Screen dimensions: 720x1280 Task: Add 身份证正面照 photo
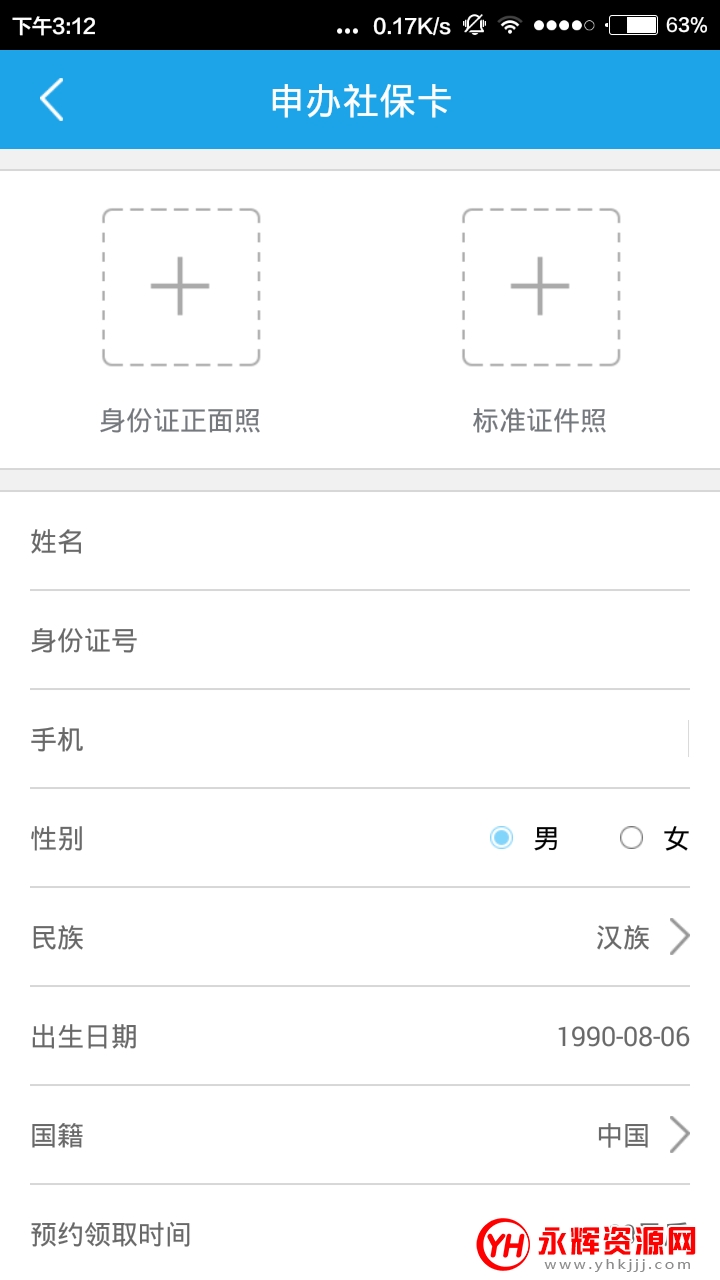pos(181,287)
